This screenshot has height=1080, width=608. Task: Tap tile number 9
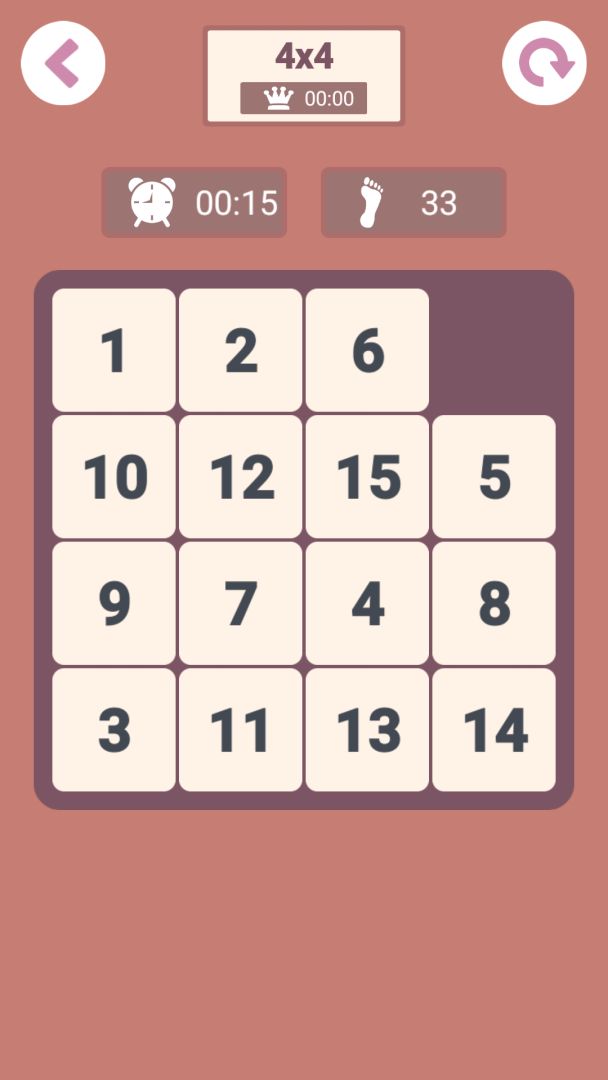pos(114,603)
